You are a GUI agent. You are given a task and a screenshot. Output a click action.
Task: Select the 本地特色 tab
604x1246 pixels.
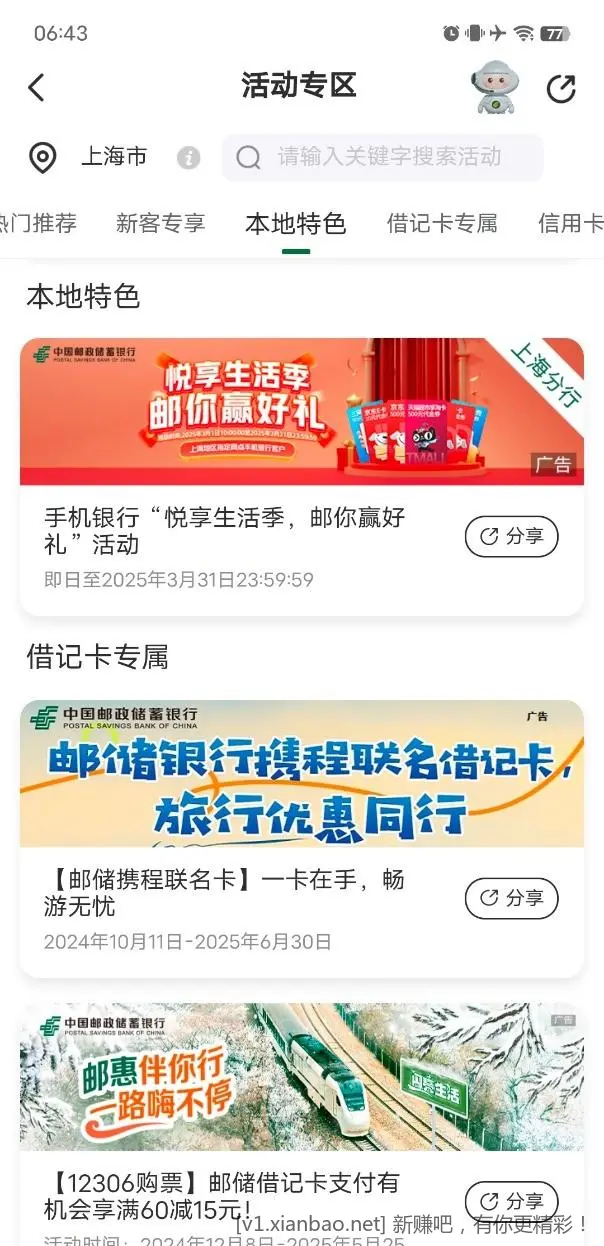pos(295,223)
